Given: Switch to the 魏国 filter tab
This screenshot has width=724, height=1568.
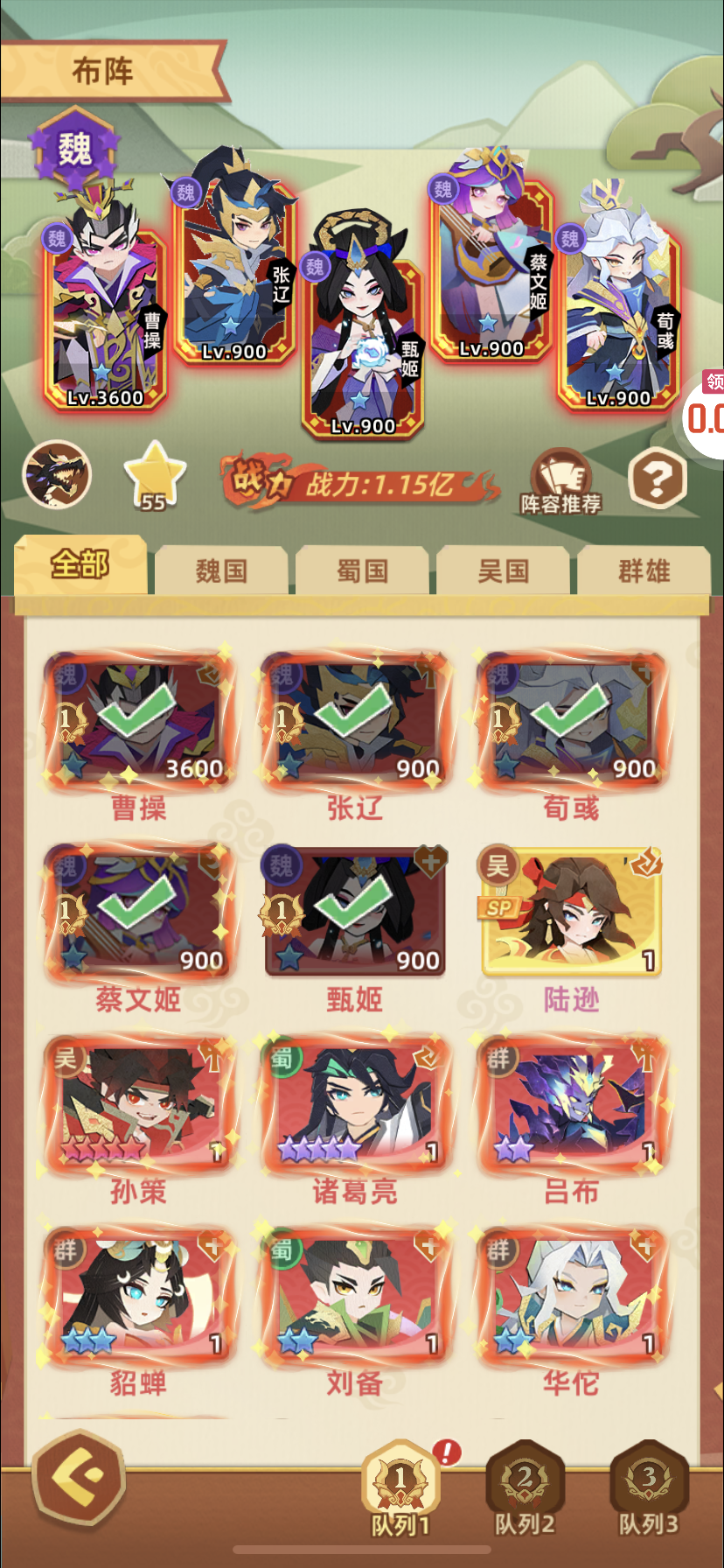Looking at the screenshot, I should pyautogui.click(x=220, y=570).
